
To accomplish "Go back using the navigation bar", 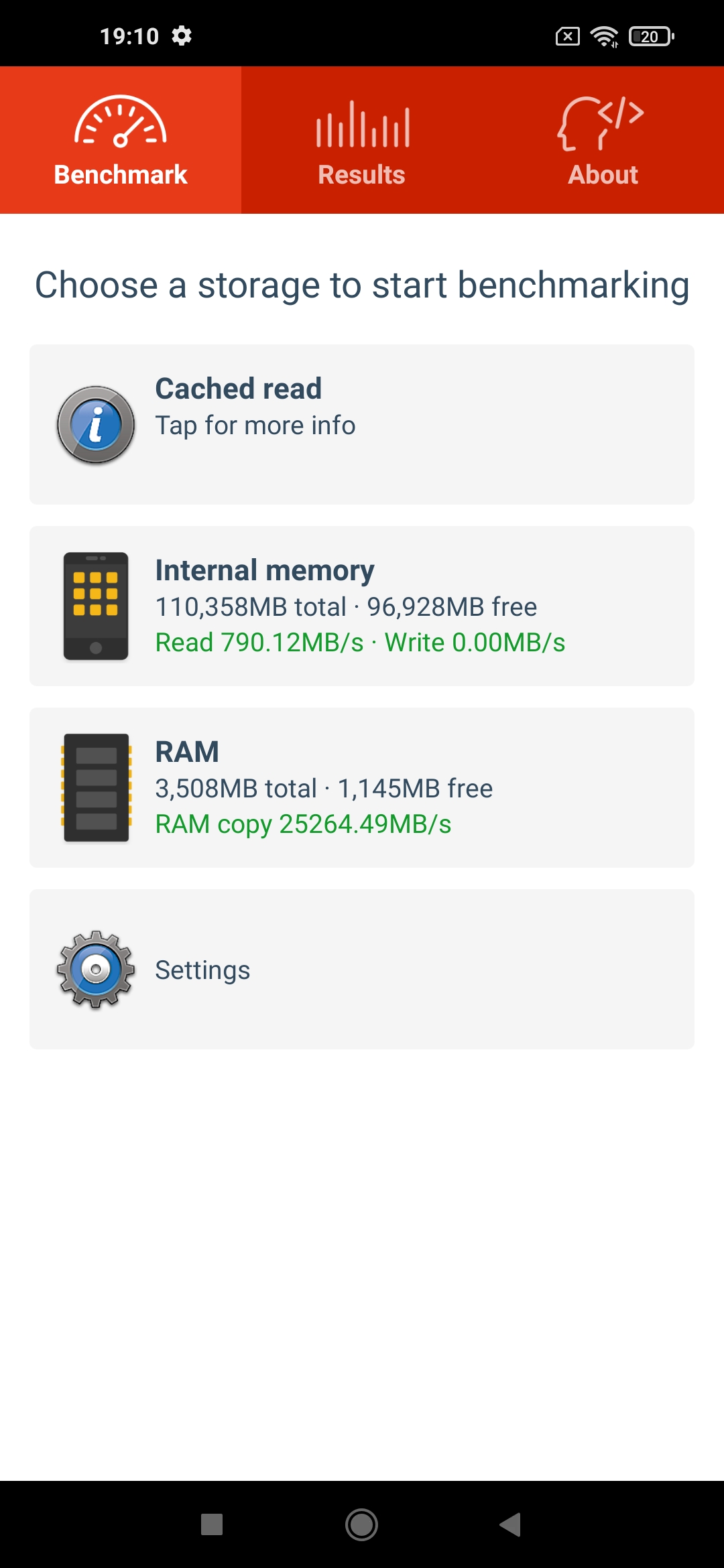I will click(x=511, y=1524).
